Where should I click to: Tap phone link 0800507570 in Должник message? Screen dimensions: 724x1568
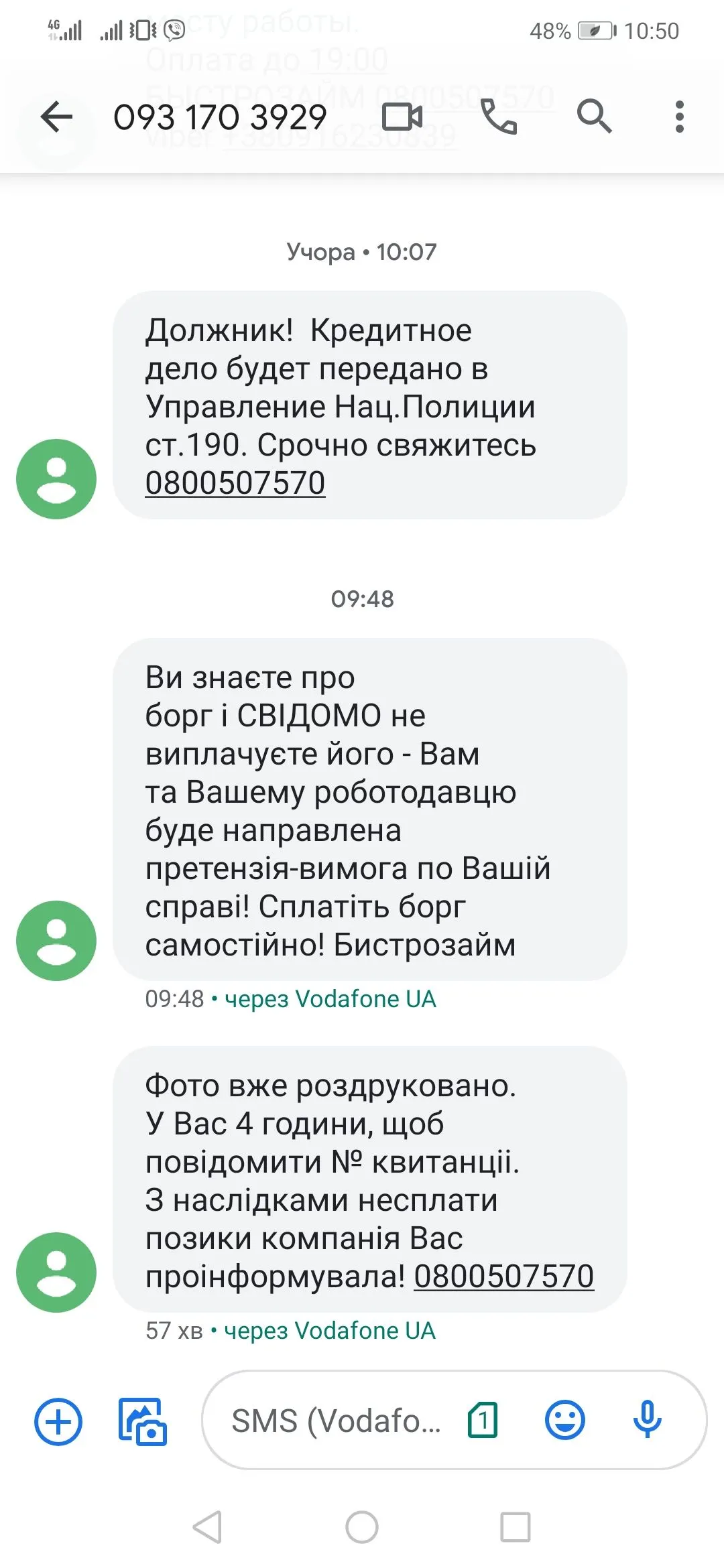[235, 483]
